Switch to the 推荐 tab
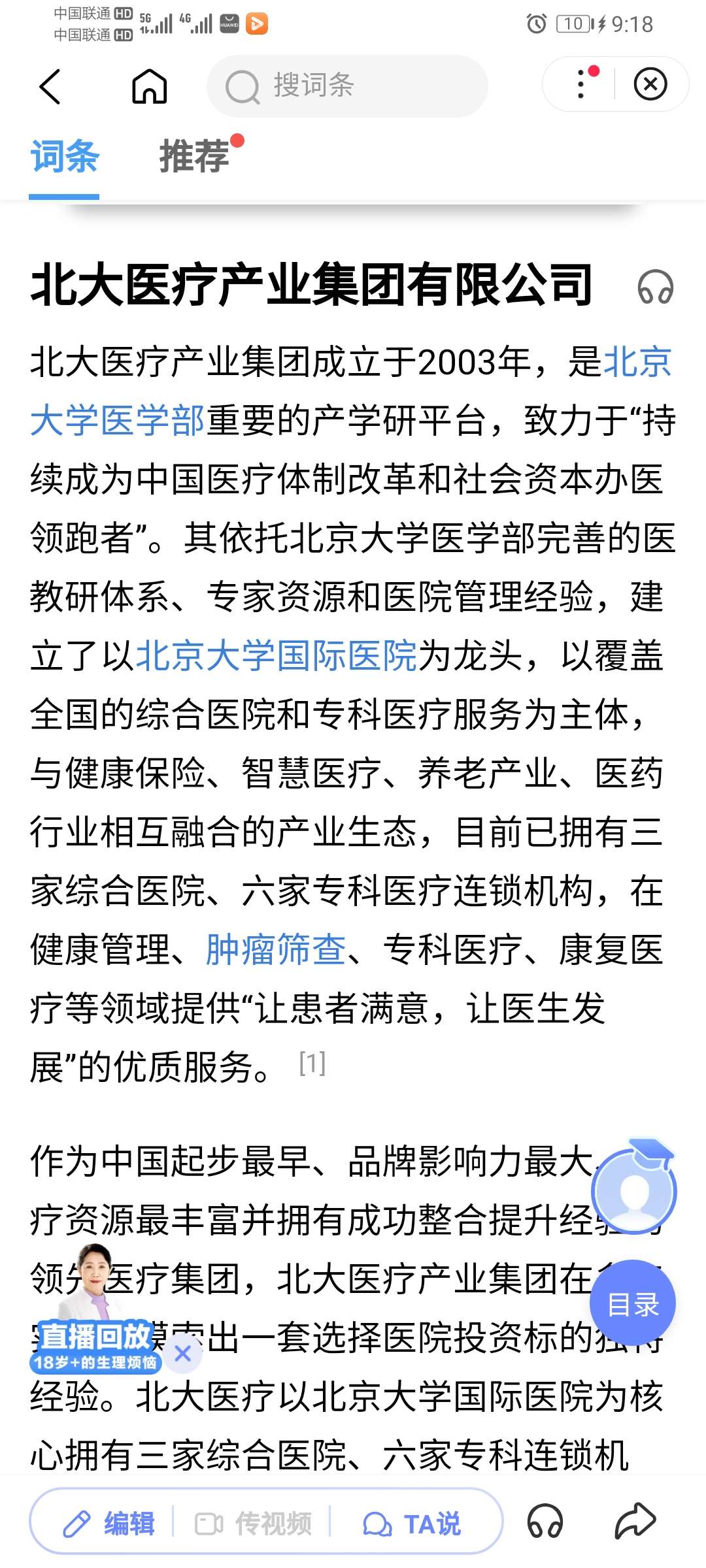 pos(194,157)
